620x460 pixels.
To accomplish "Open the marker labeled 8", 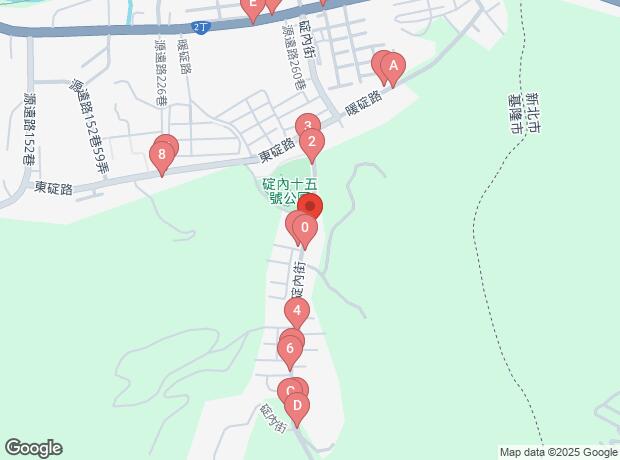I will pos(162,155).
